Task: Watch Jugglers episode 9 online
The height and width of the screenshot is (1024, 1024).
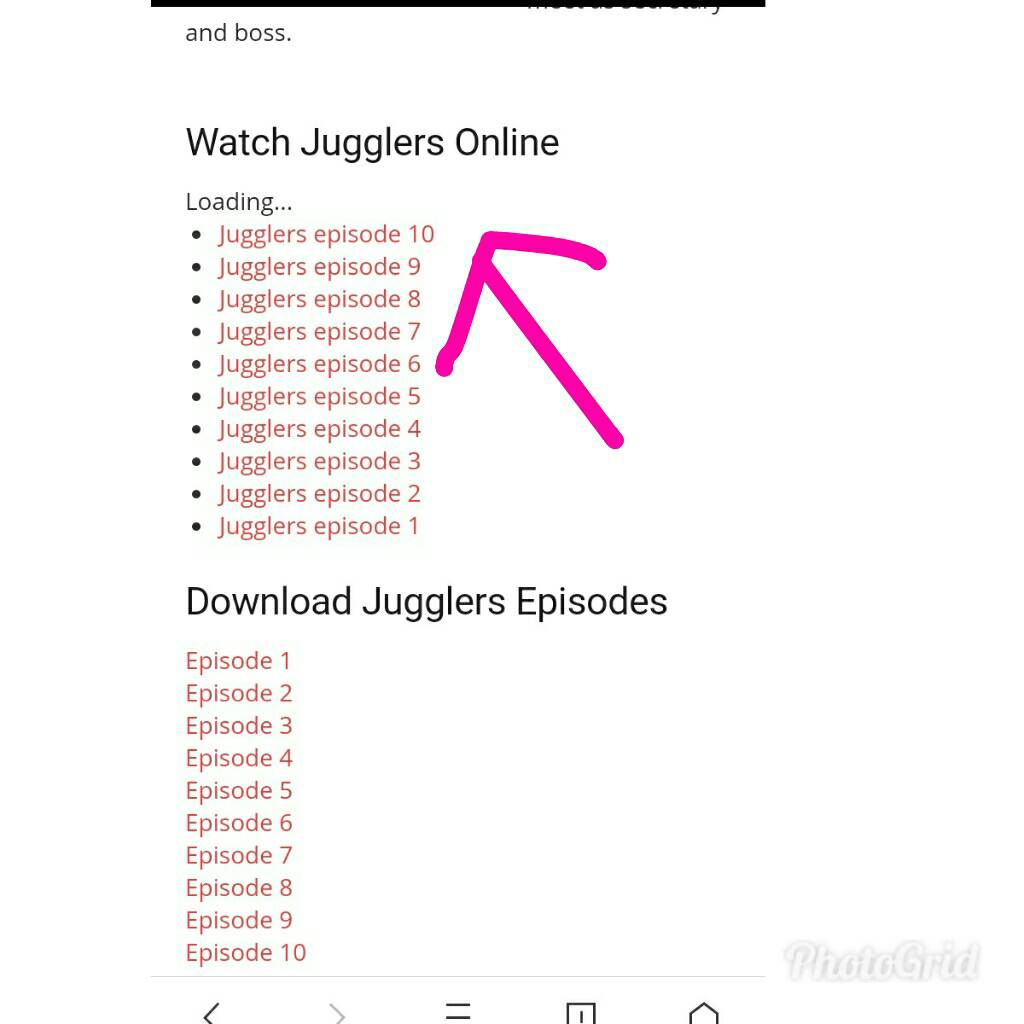Action: tap(319, 267)
